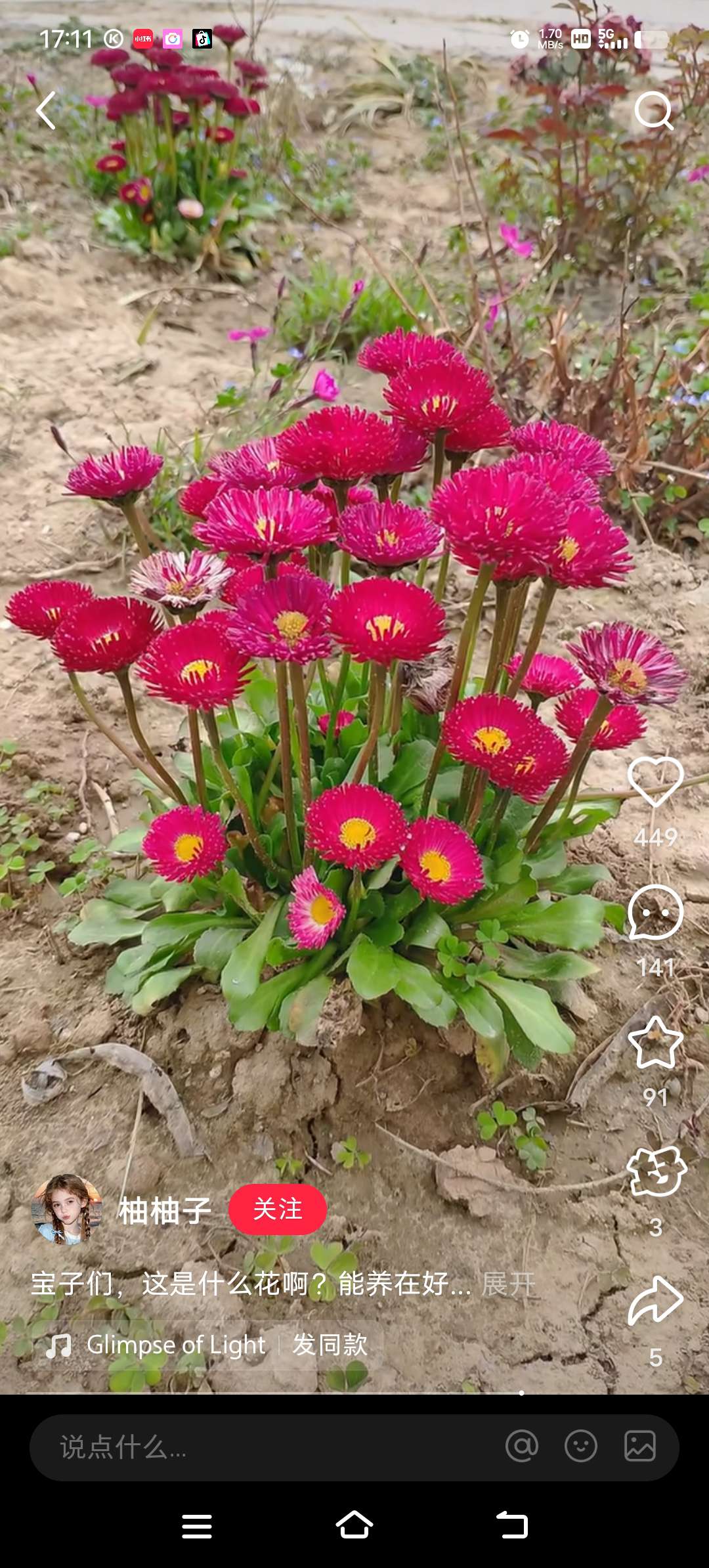The height and width of the screenshot is (1568, 709).
Task: Open the comments bubble with 141 comments
Action: [655, 913]
